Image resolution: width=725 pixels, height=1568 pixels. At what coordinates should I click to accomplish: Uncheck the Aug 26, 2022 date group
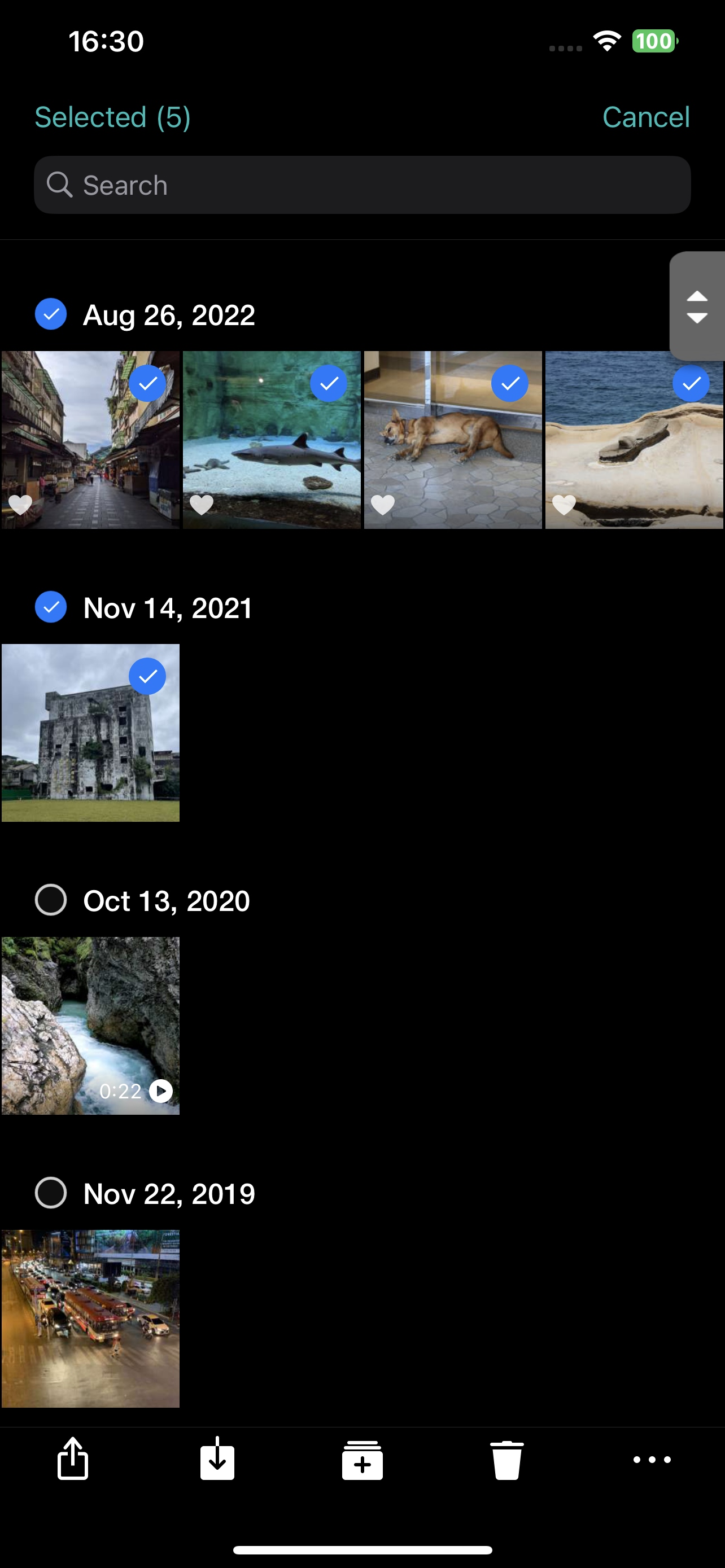[51, 314]
